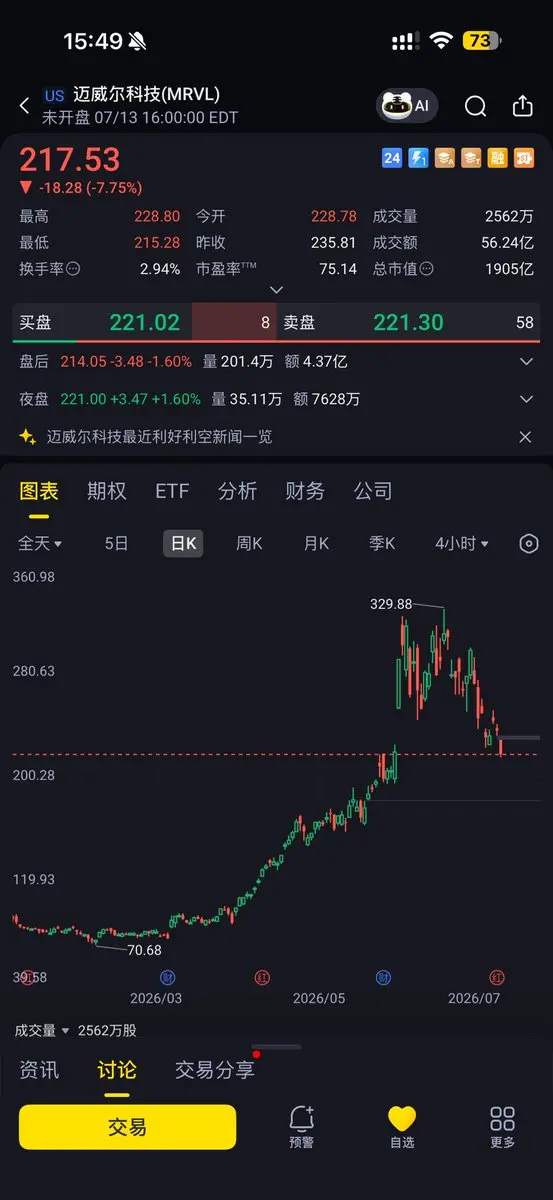553x1200 pixels.
Task: Share this stock page
Action: click(522, 105)
